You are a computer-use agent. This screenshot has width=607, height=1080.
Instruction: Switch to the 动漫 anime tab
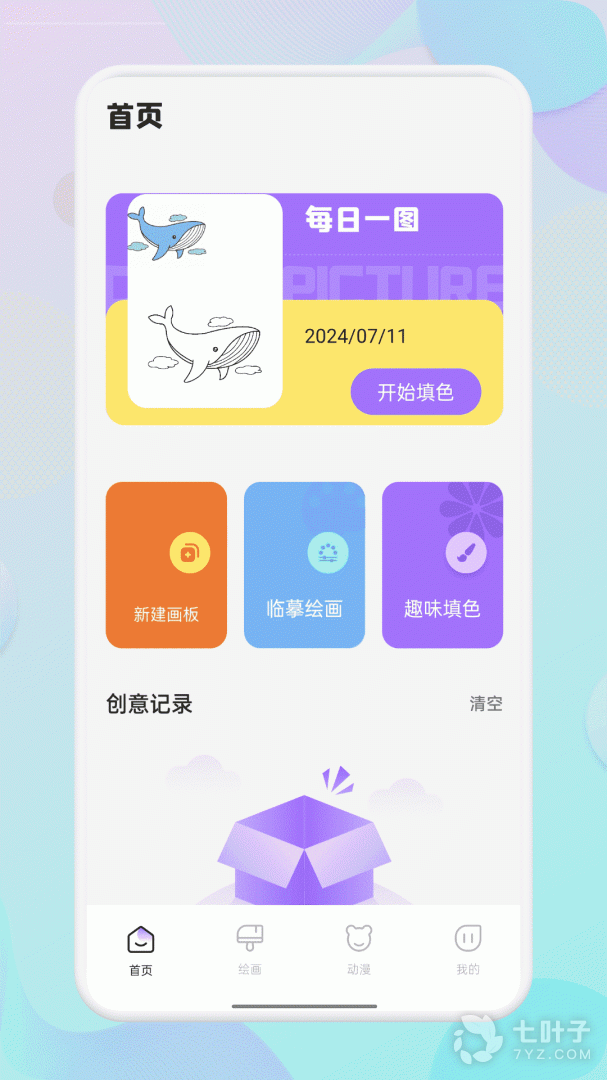point(358,951)
